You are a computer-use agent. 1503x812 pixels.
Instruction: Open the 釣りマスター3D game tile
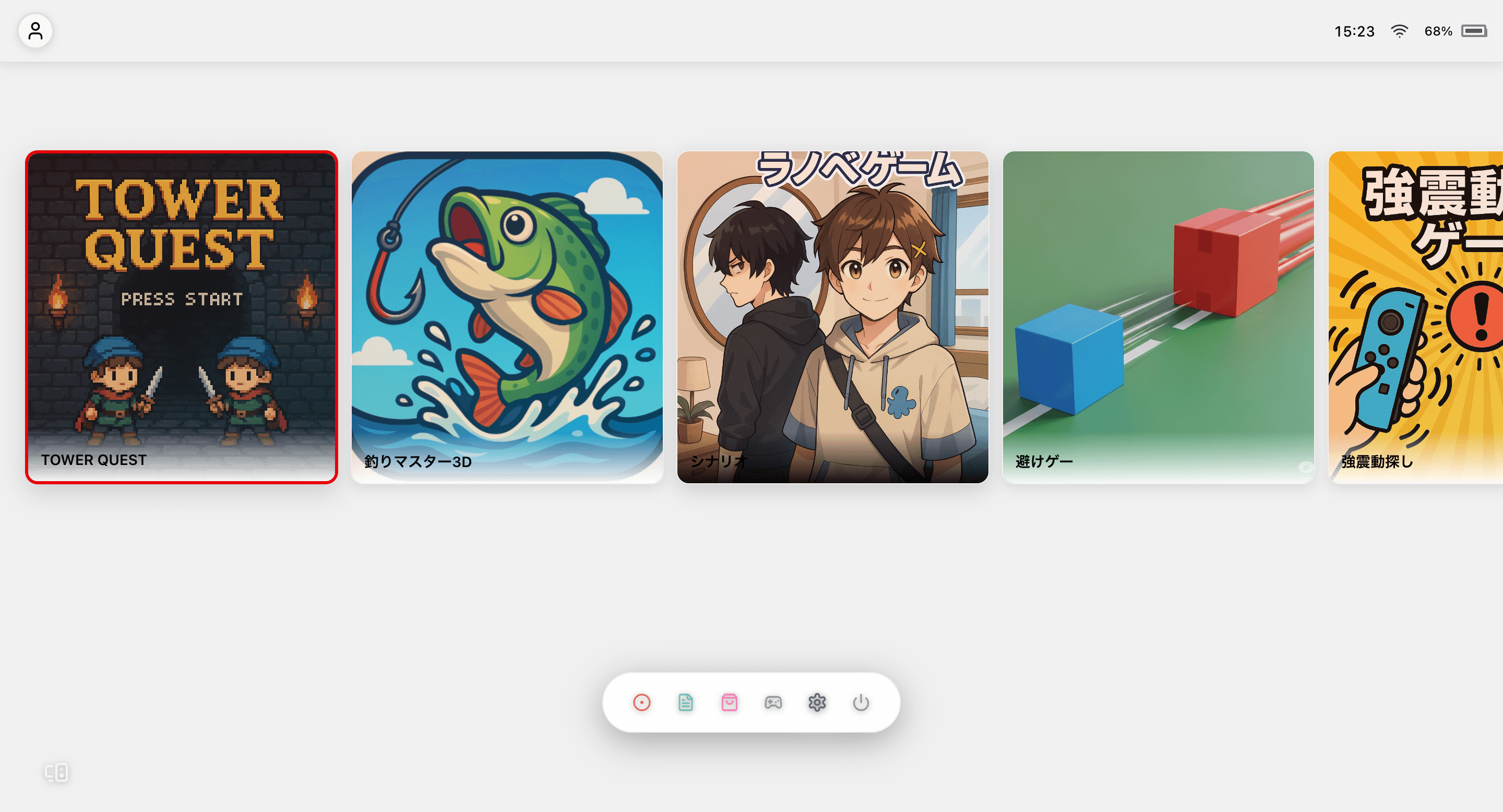[506, 317]
